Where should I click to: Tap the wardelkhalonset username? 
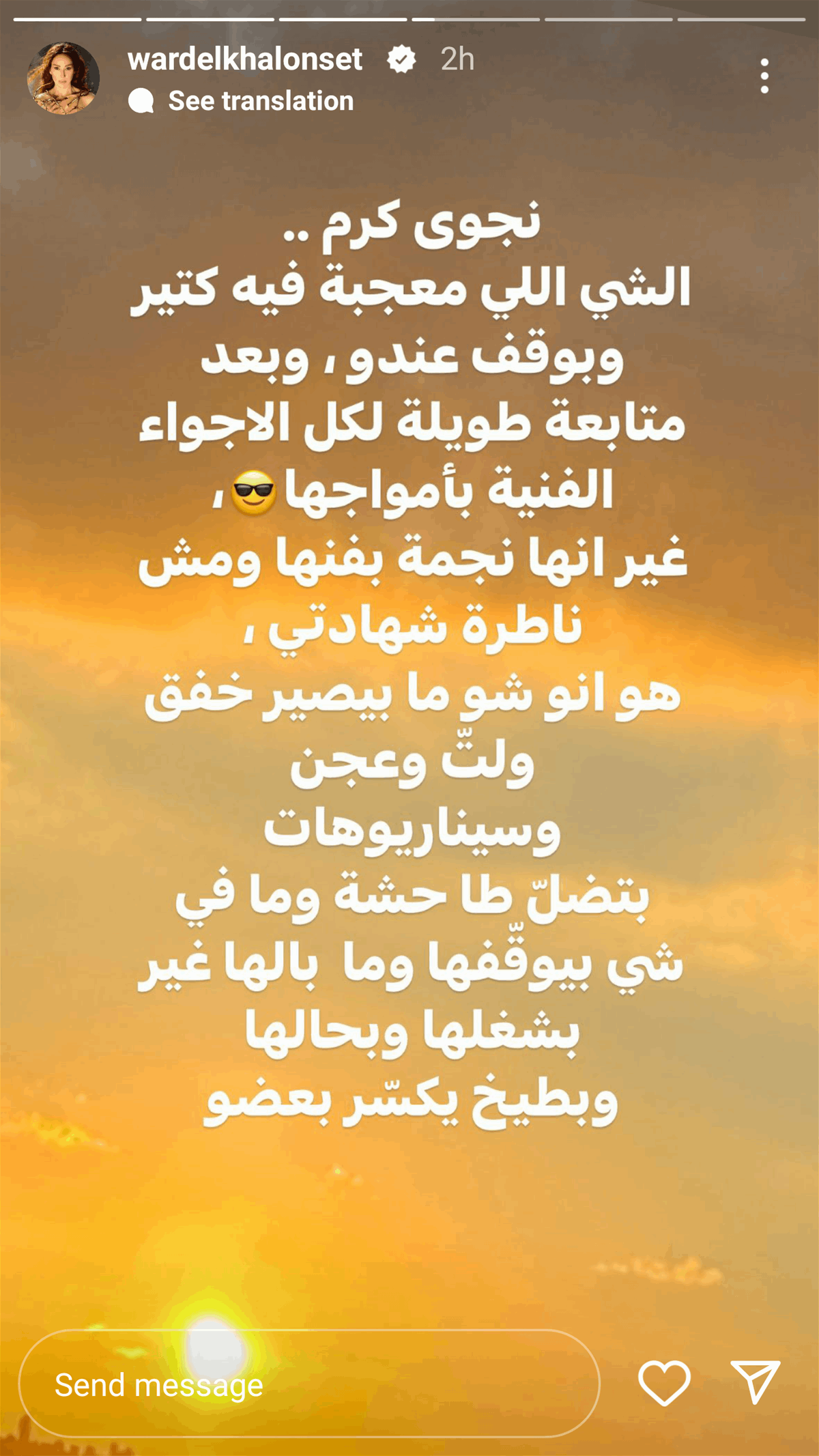coord(244,59)
